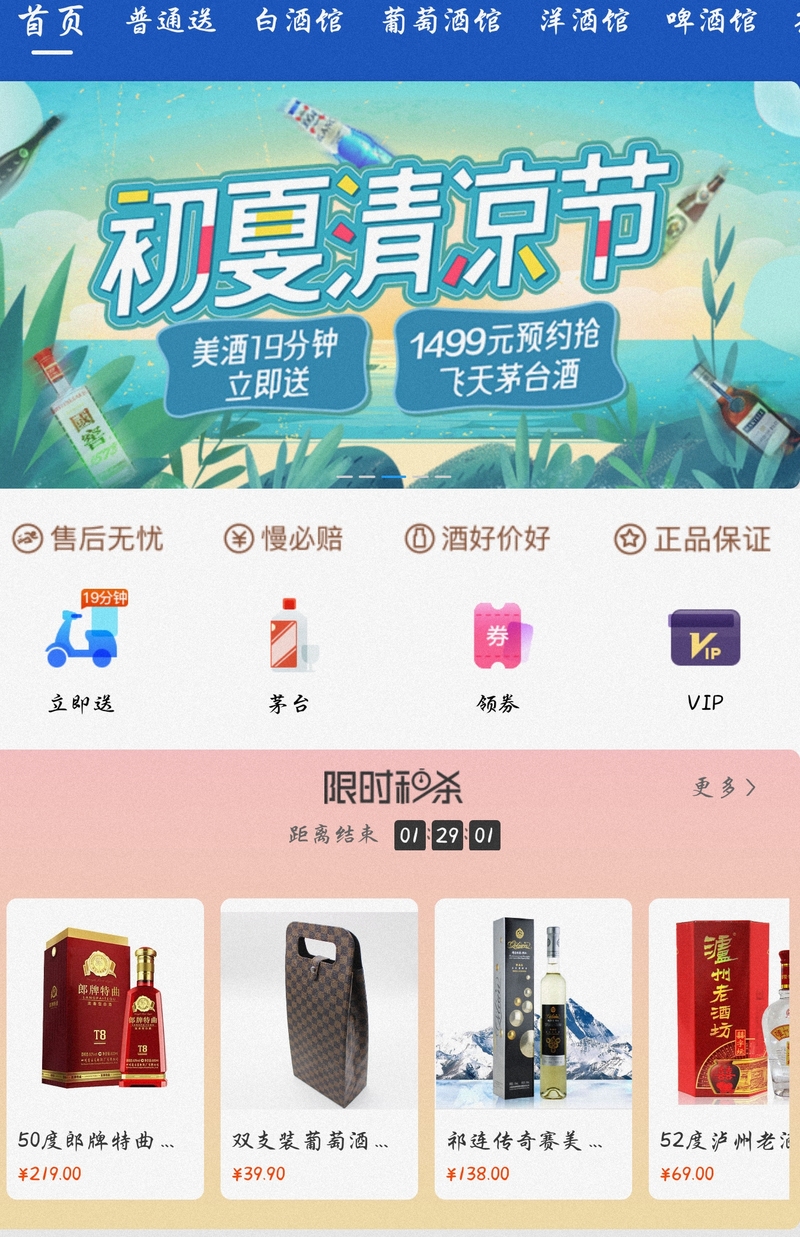This screenshot has height=1237, width=800.
Task: Switch to 白酒馆 tab
Action: [298, 22]
